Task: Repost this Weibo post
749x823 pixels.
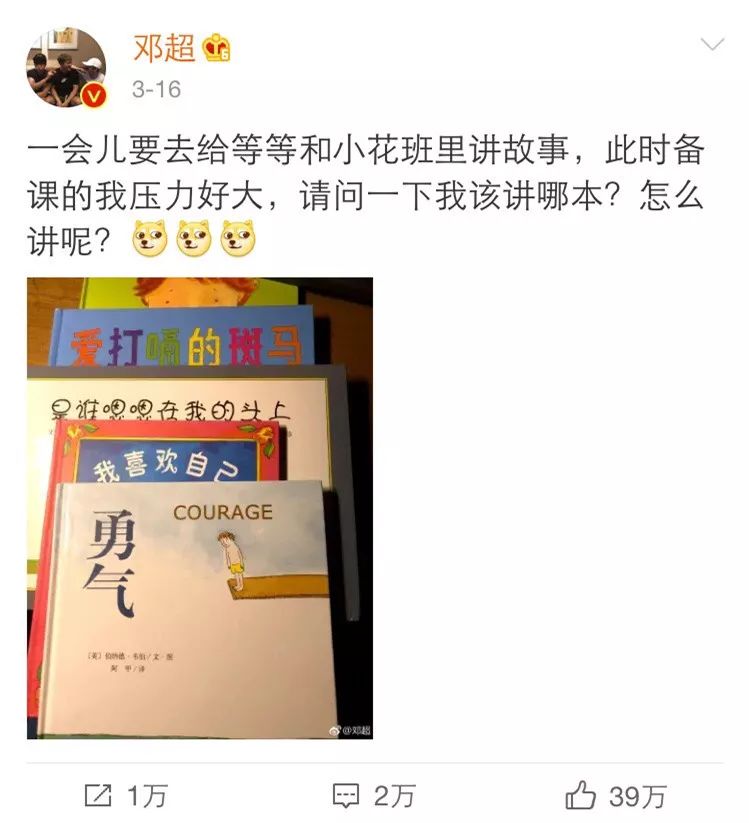Action: click(x=124, y=796)
